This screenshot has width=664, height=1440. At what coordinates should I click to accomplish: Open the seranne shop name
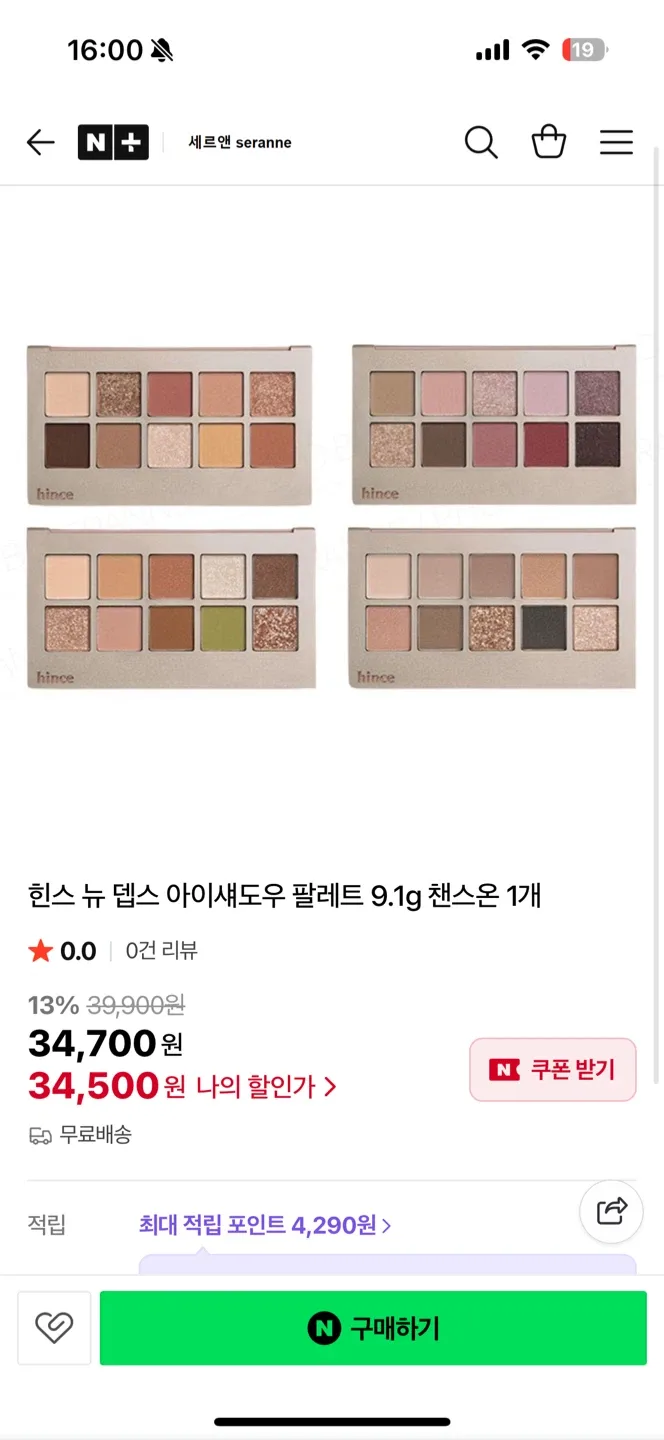pos(240,143)
